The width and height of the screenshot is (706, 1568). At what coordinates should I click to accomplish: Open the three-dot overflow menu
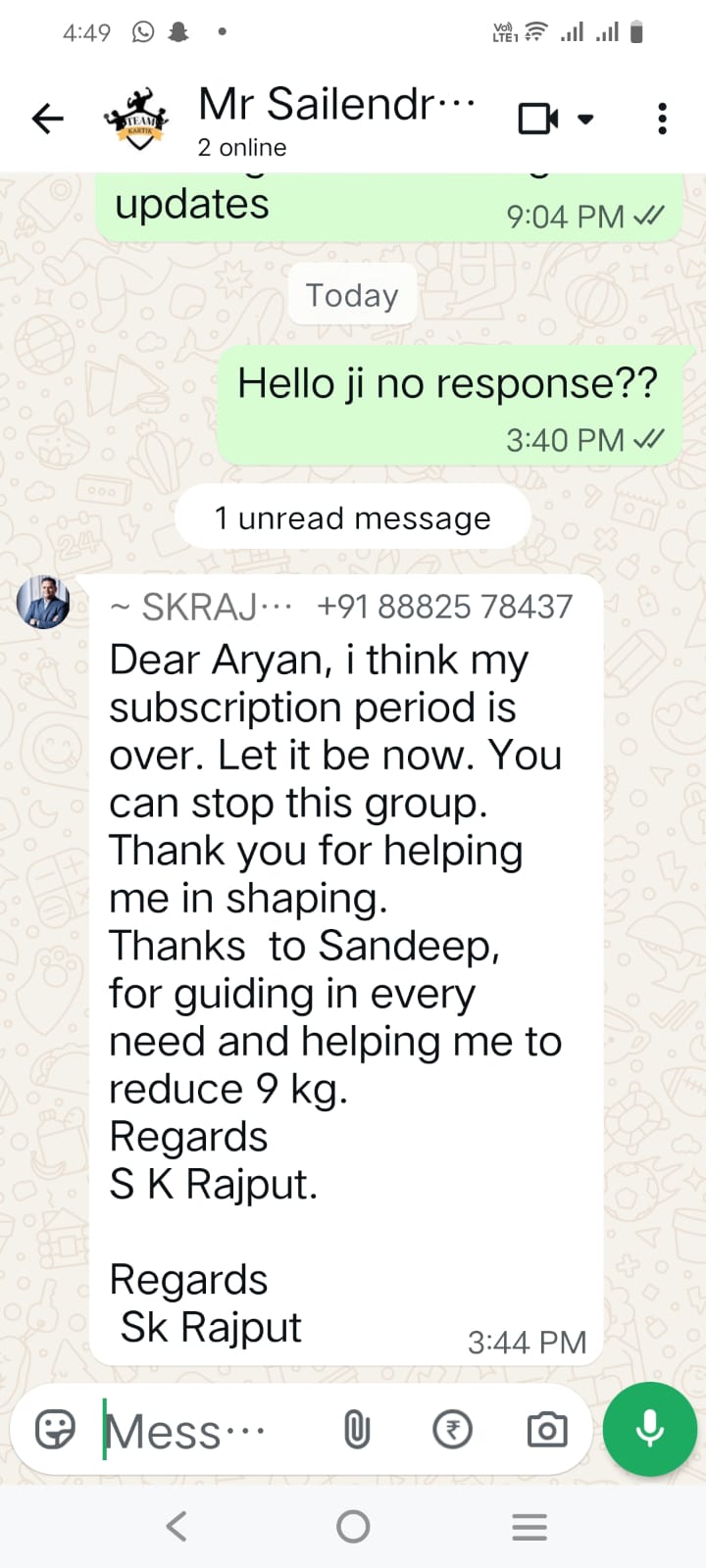tap(663, 120)
